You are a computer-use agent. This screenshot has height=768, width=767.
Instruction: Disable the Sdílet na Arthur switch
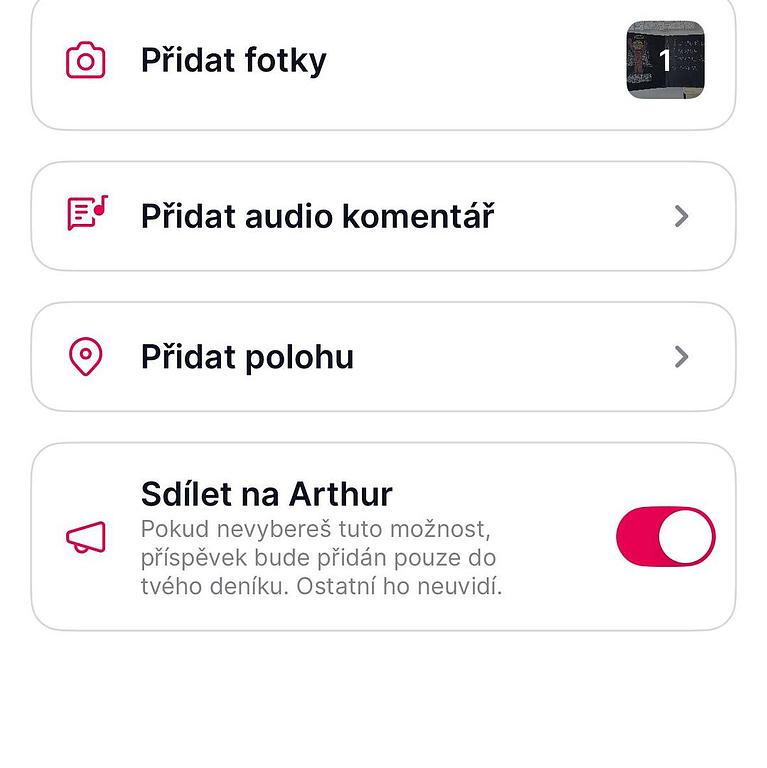click(x=665, y=537)
